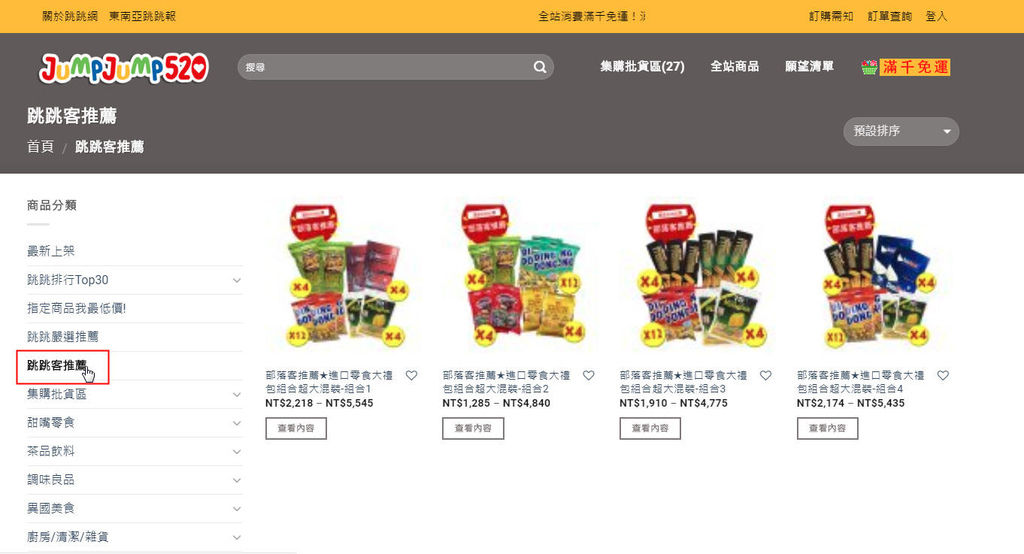The height and width of the screenshot is (554, 1024).
Task: Open 指定商品我最低價! category
Action: pyautogui.click(x=76, y=308)
